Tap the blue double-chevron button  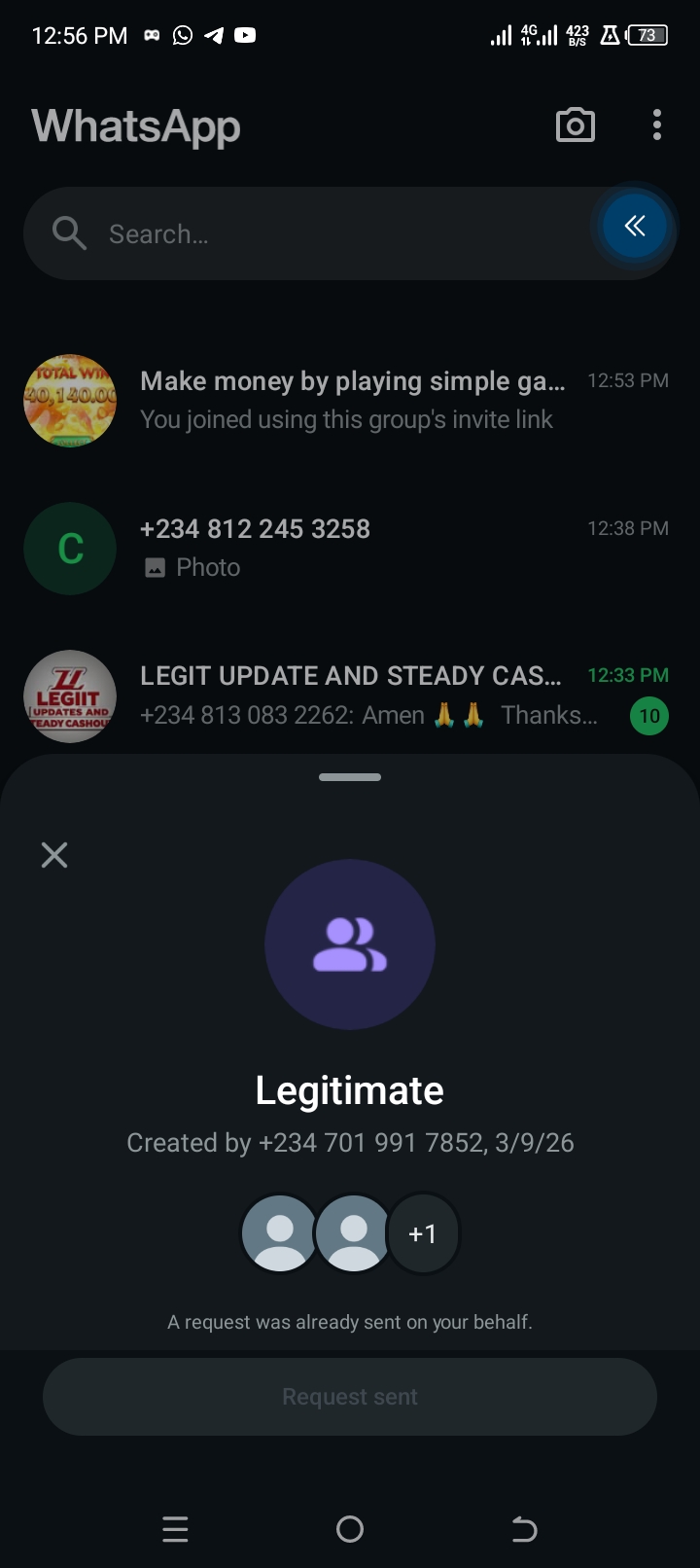[635, 227]
